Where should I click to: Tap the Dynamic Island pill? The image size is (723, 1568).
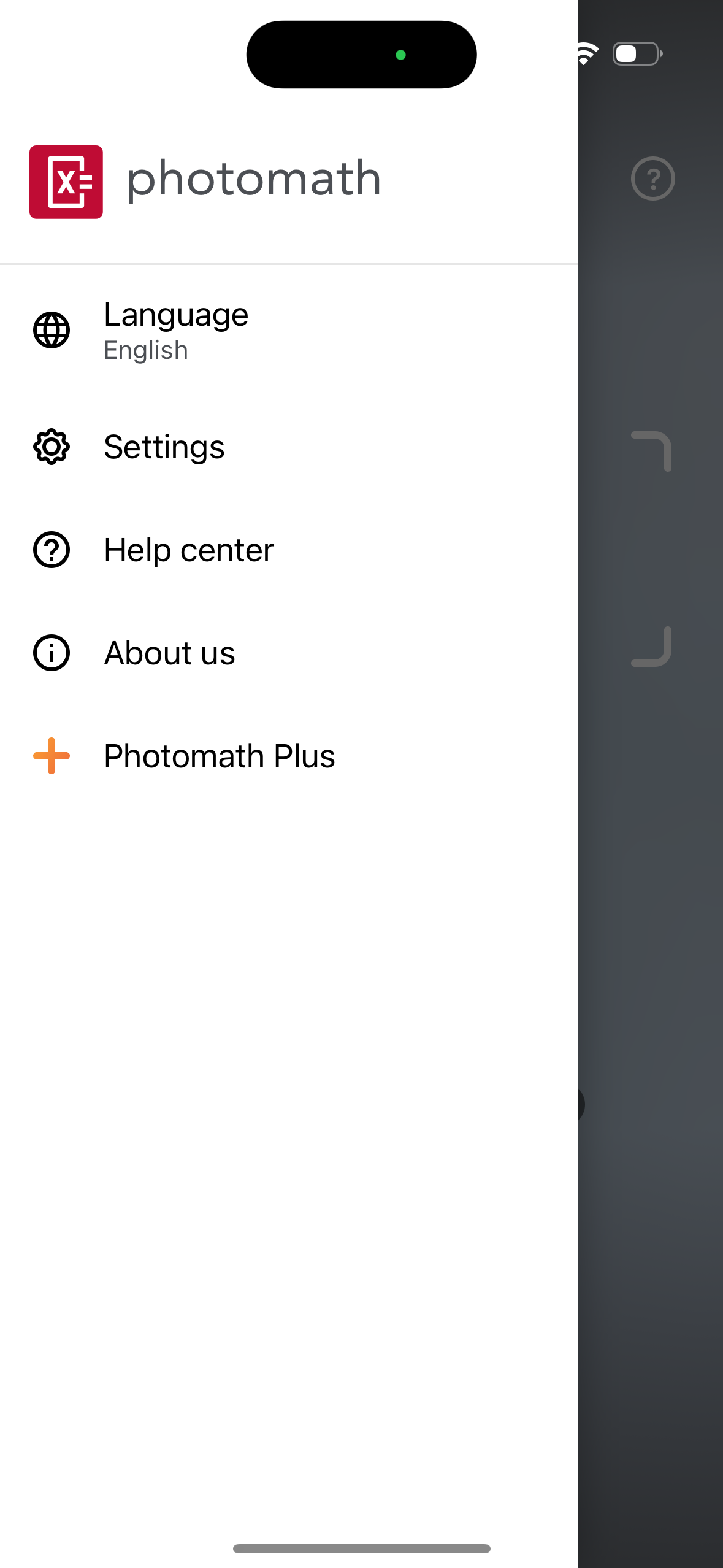tap(361, 55)
